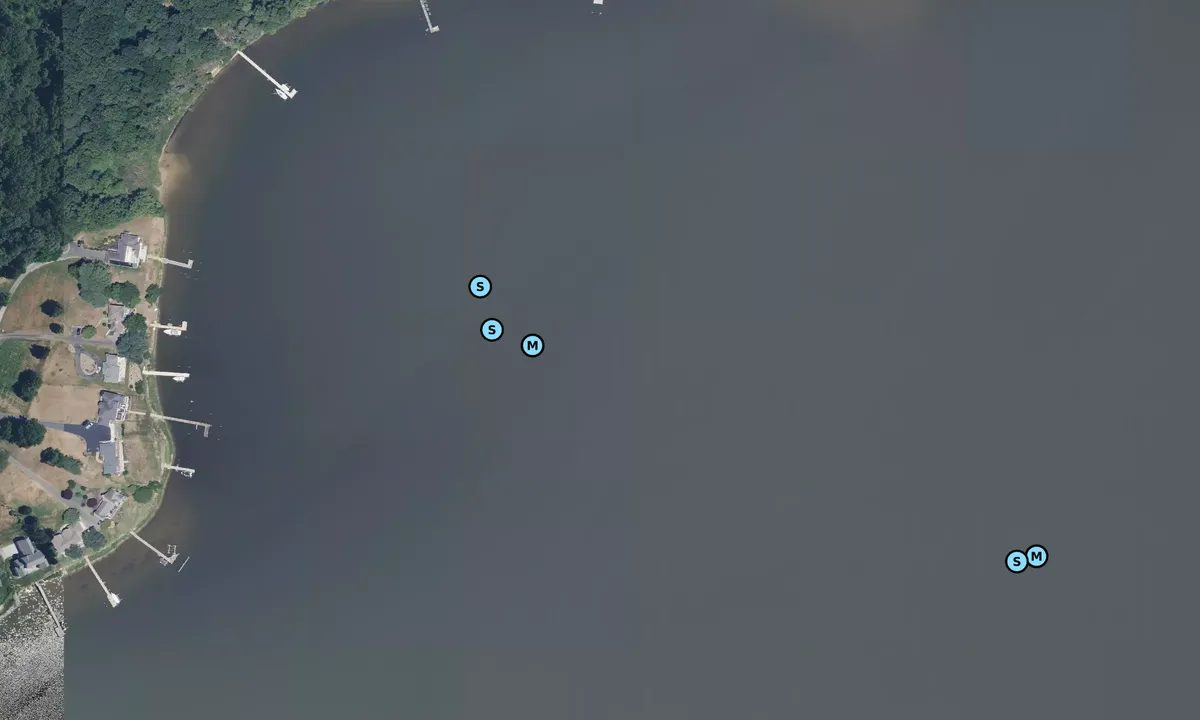Select the S marker overlapping the offshore M marker

(1015, 562)
